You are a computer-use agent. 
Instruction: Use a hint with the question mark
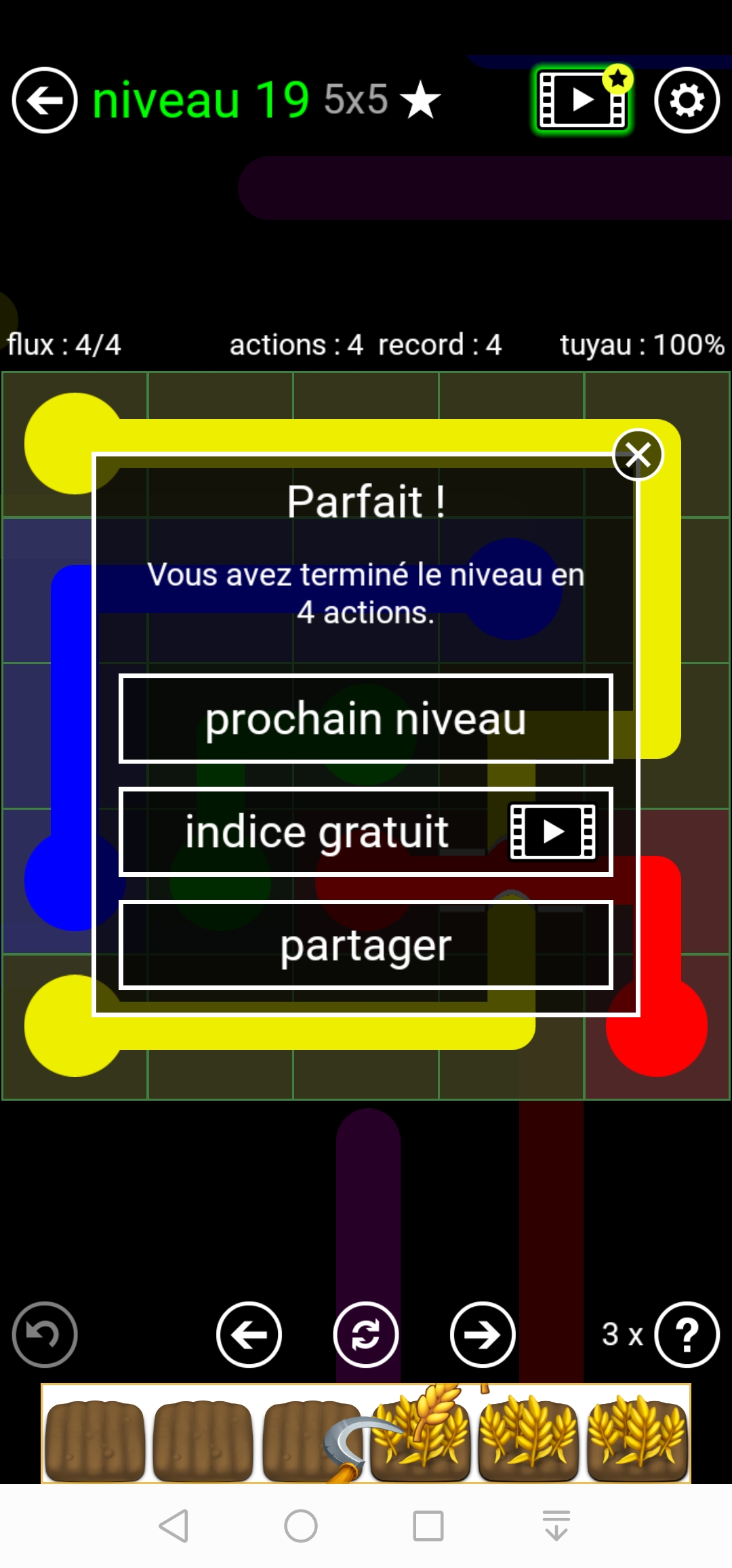687,1335
